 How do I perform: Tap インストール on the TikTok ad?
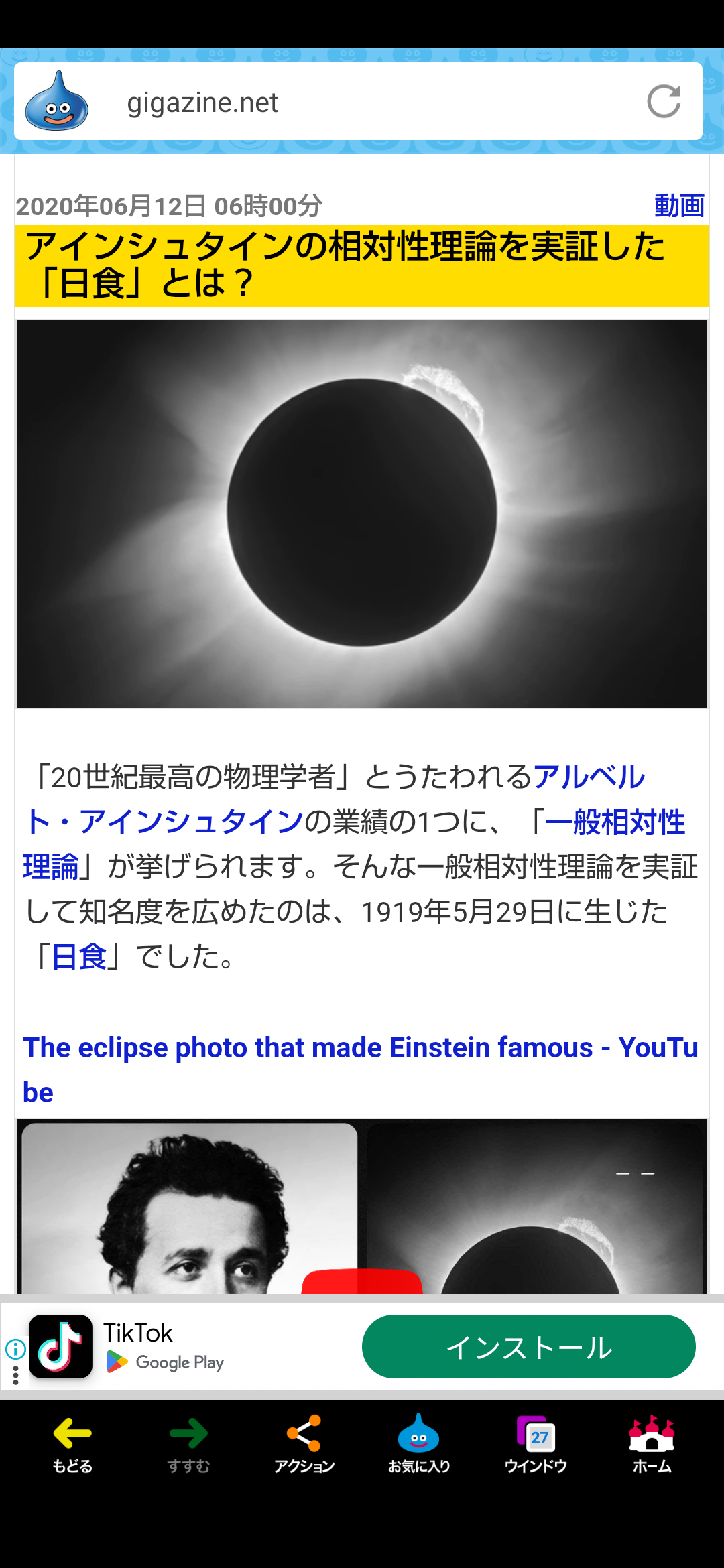point(528,1346)
